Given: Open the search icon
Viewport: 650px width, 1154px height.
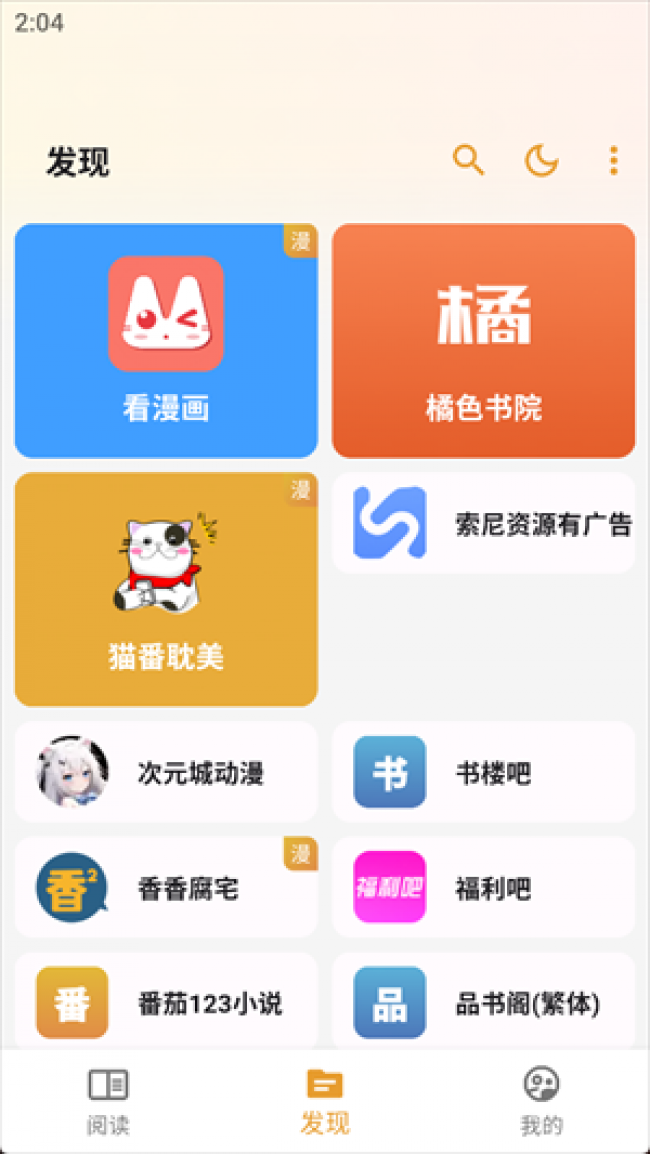Looking at the screenshot, I should [468, 160].
